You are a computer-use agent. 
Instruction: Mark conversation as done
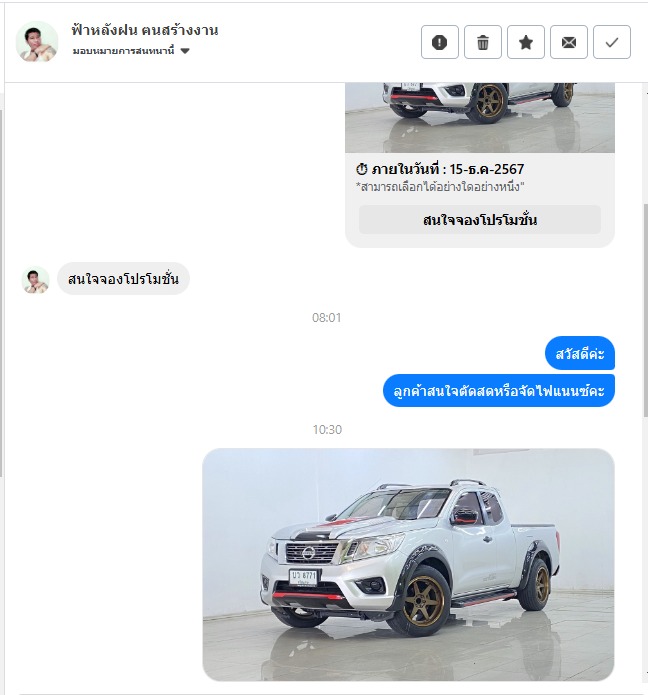(612, 42)
